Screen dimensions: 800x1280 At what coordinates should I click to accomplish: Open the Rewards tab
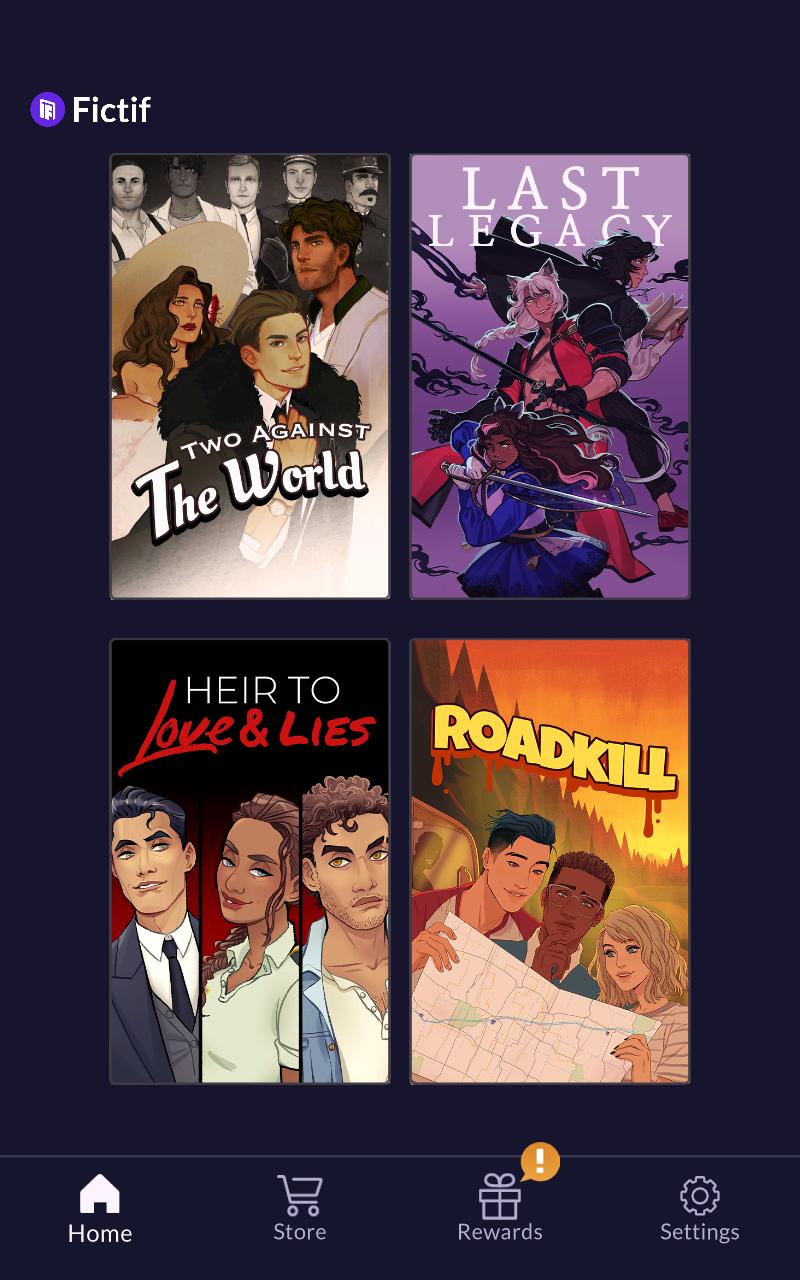coord(500,1208)
